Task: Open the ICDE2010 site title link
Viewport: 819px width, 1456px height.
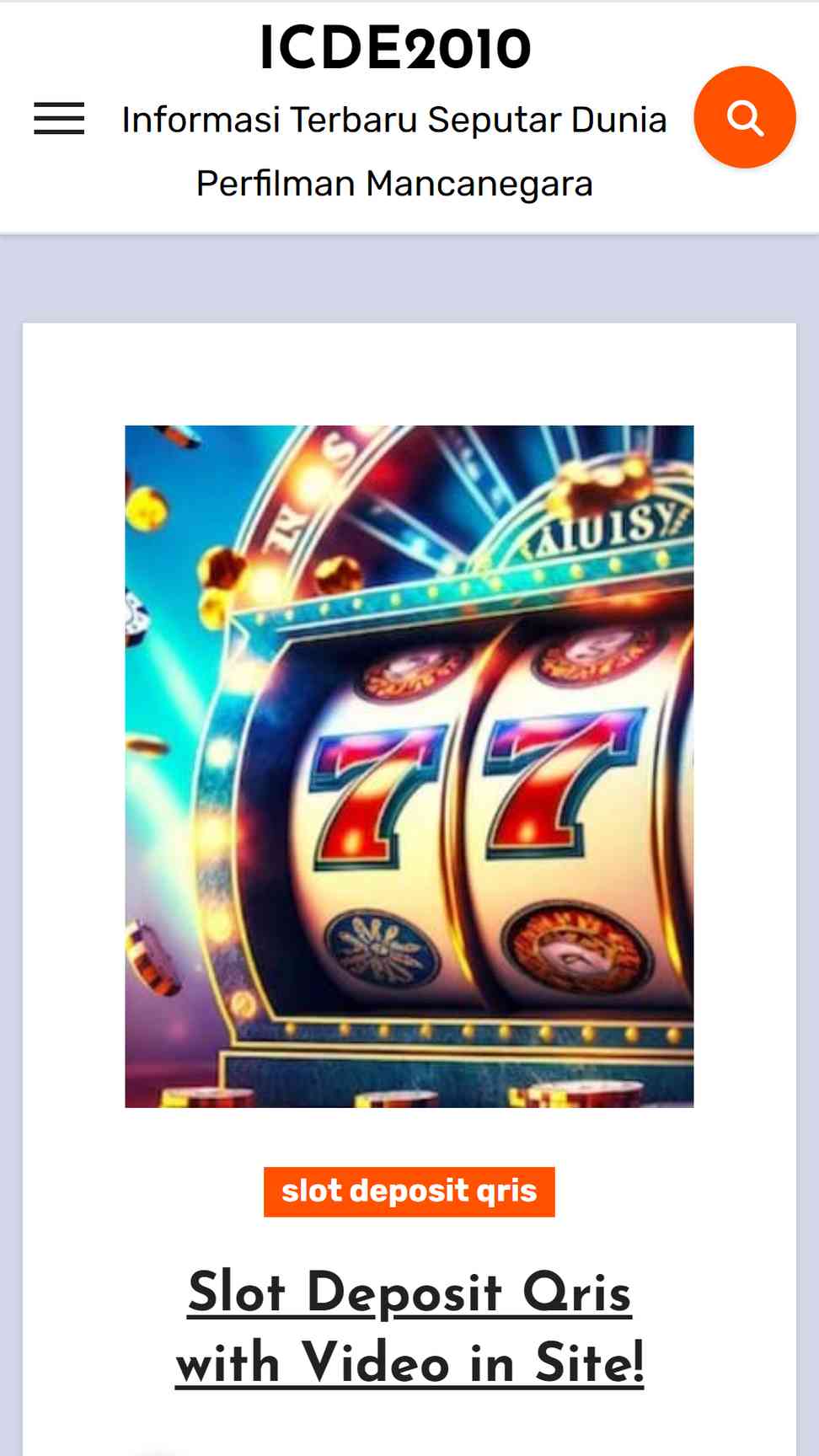Action: 395,48
